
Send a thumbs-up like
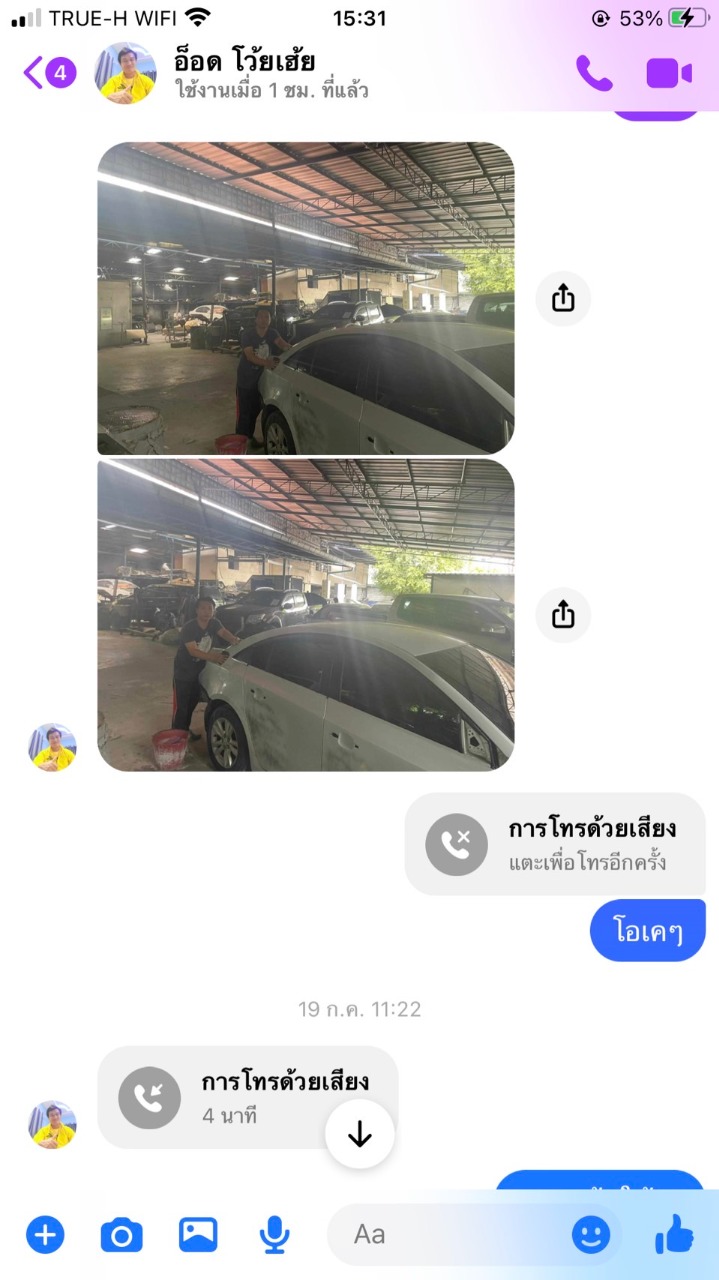(675, 1234)
